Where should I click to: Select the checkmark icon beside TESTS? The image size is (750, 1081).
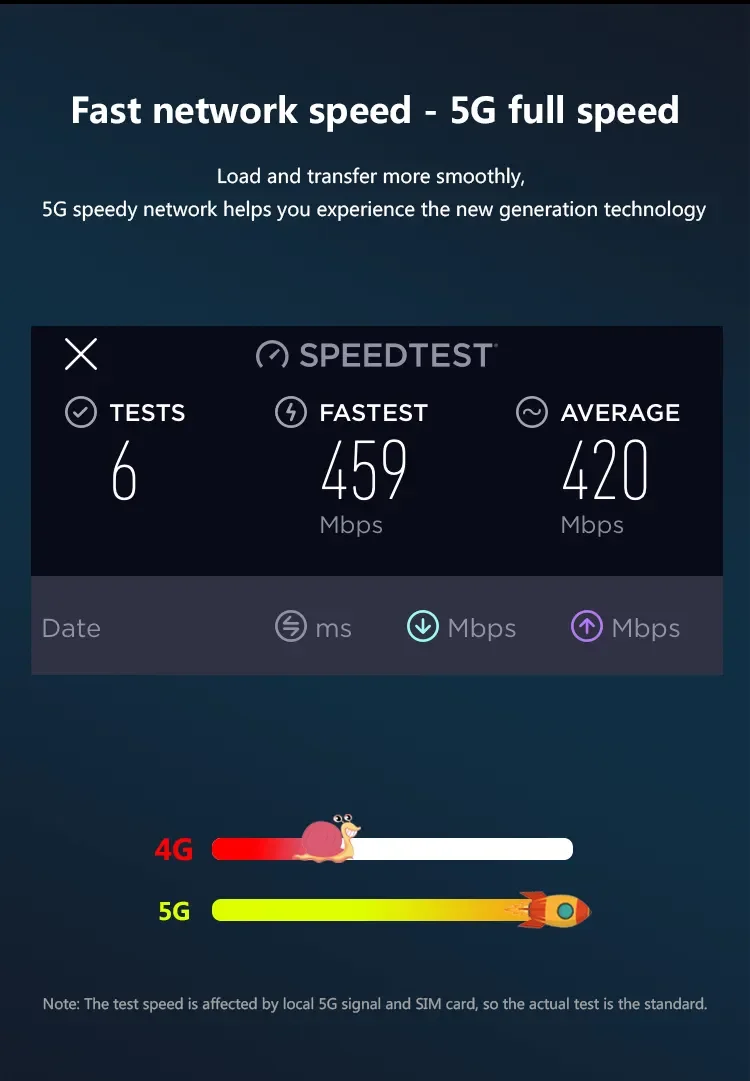coord(80,412)
